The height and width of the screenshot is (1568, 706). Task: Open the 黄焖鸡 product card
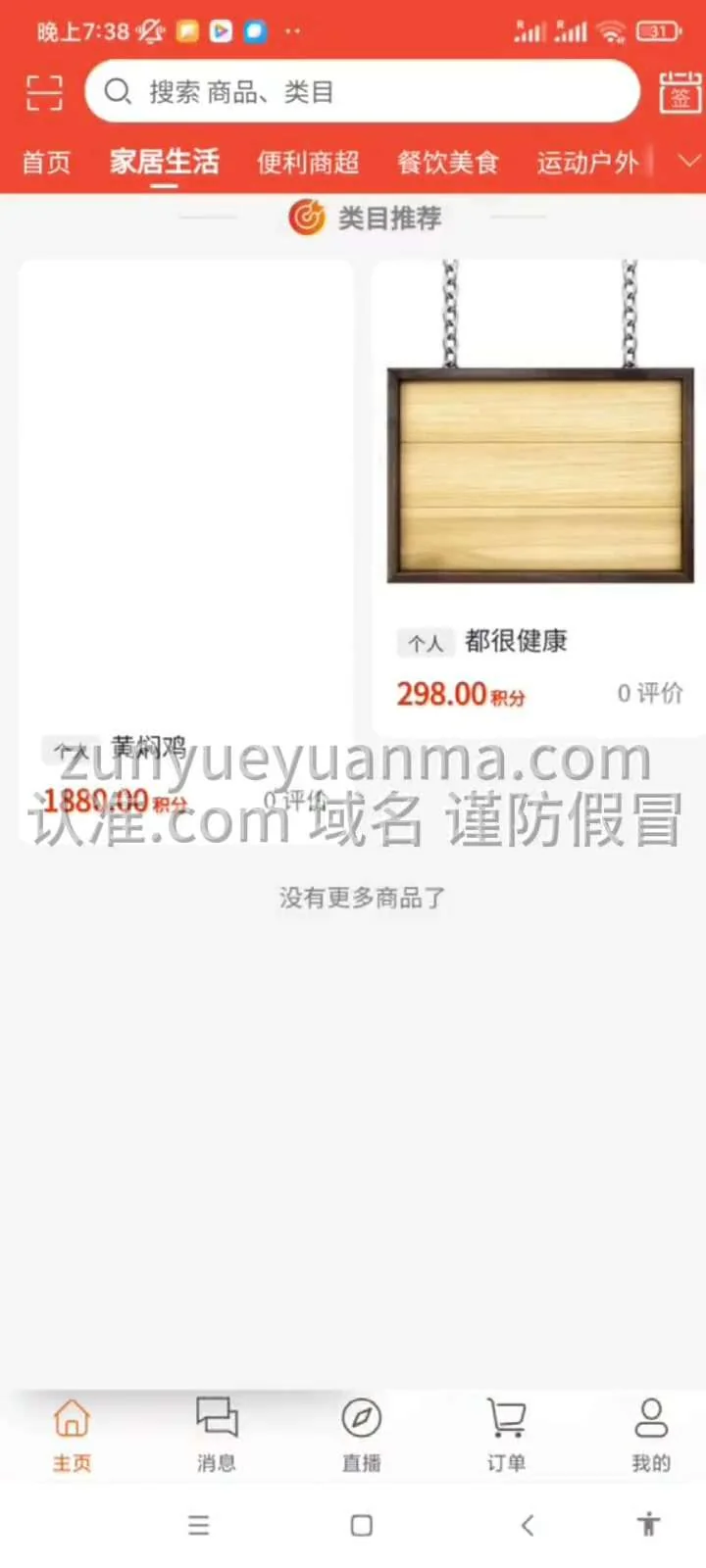point(185,549)
